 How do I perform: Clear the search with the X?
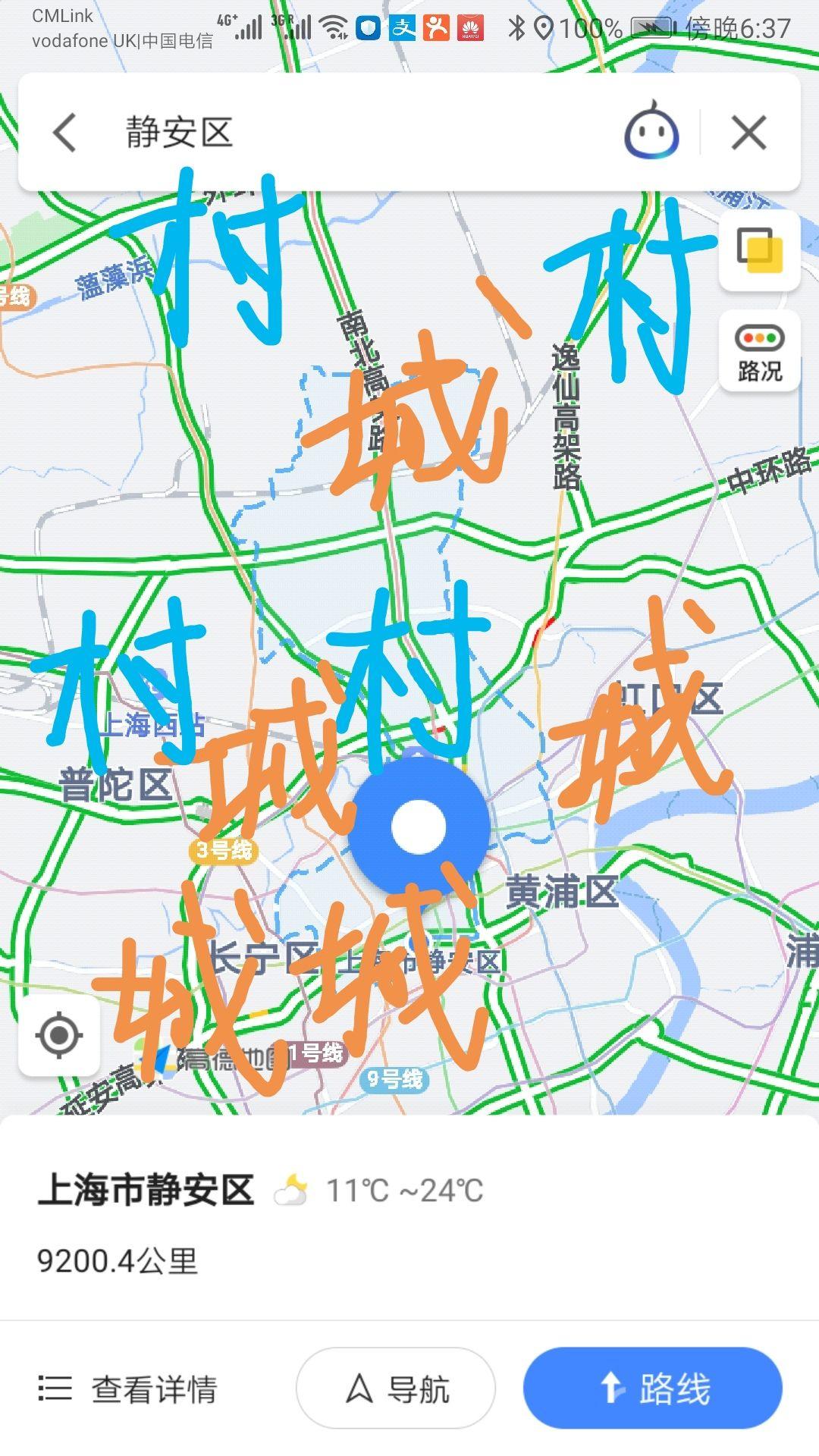748,133
